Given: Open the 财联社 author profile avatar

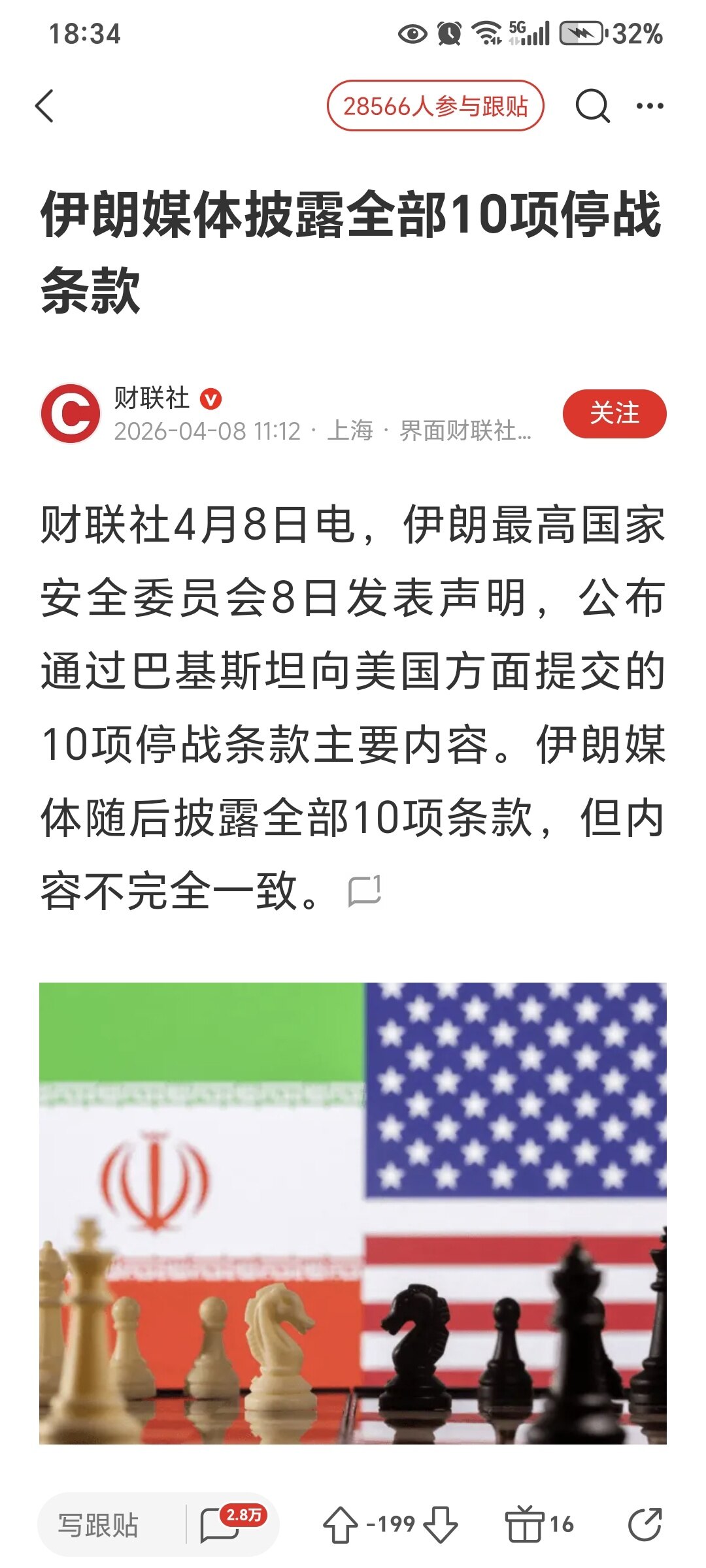Looking at the screenshot, I should (71, 414).
